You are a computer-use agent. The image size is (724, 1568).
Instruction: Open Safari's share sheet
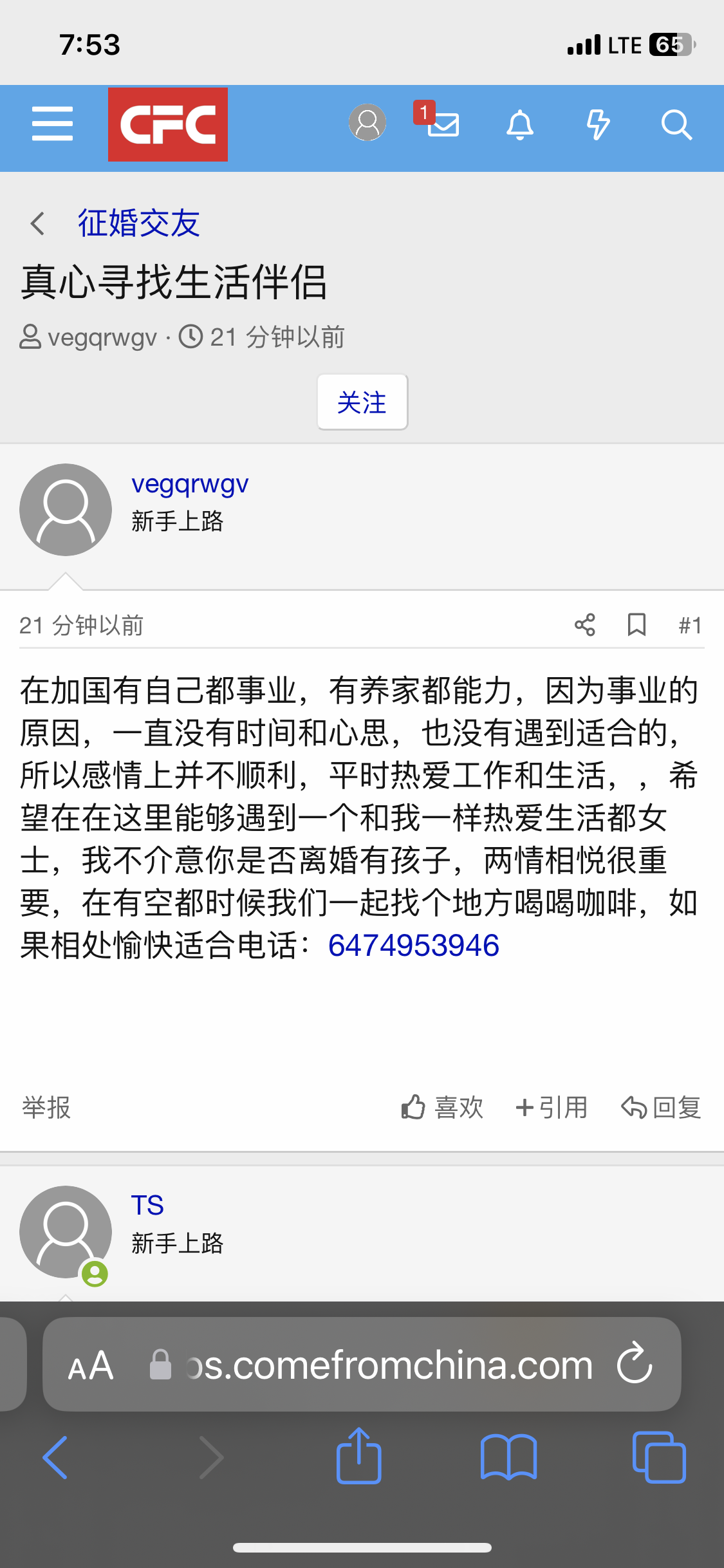[x=358, y=1457]
